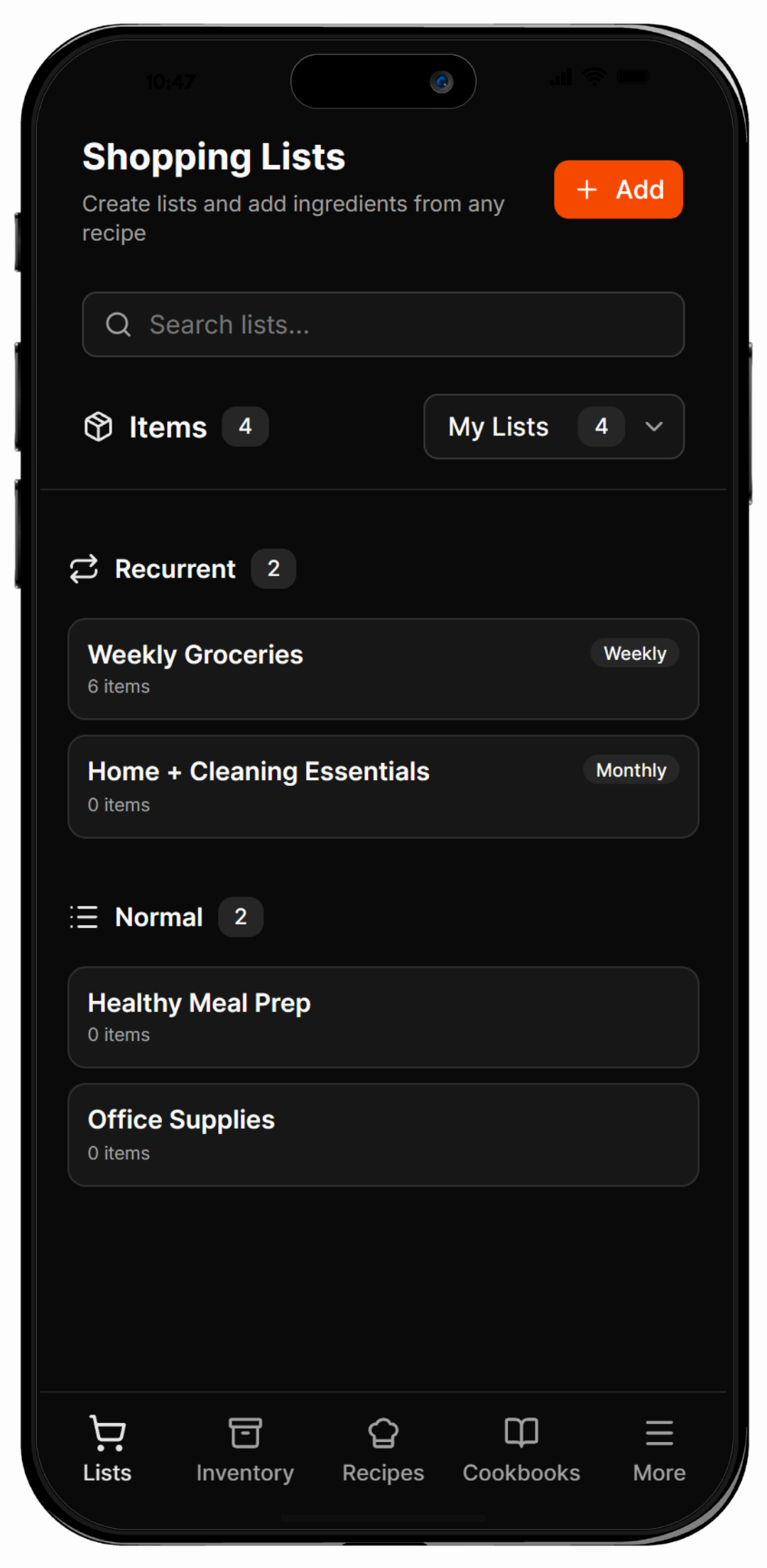Open the Weekly Groceries list

coord(383,669)
